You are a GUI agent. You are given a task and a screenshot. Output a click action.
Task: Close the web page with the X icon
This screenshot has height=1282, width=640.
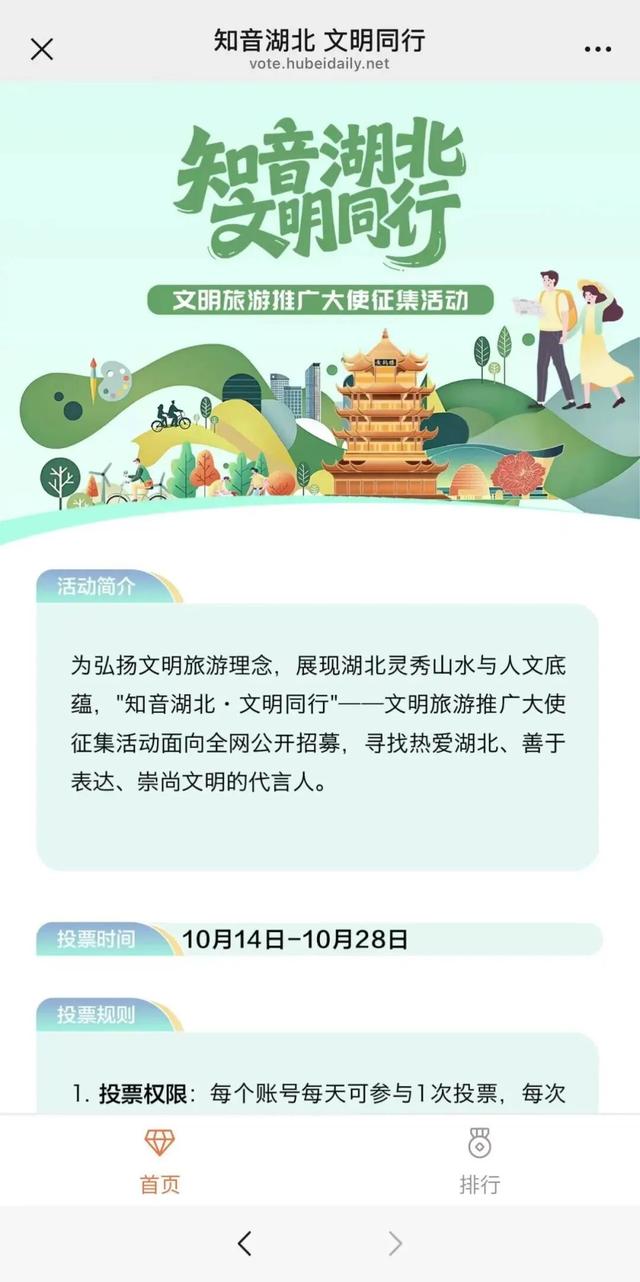pyautogui.click(x=42, y=49)
